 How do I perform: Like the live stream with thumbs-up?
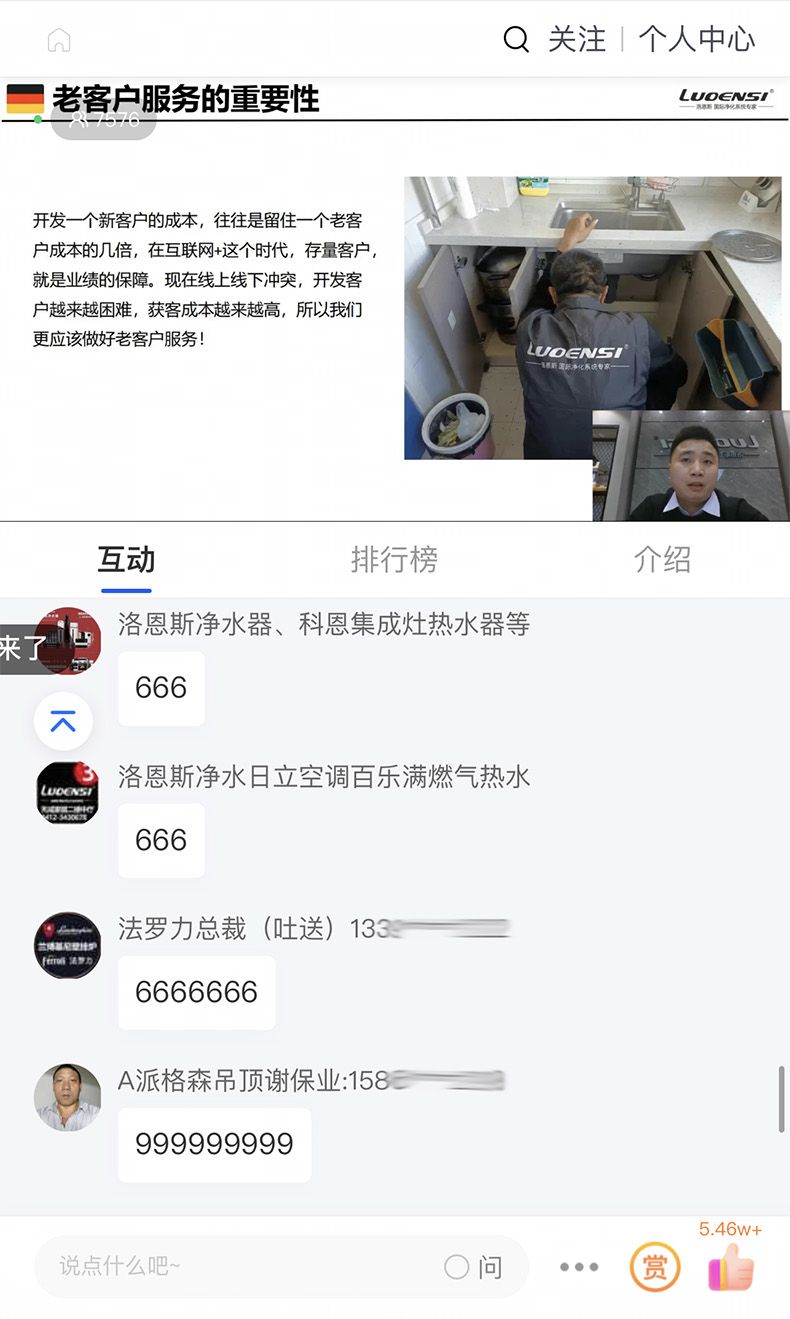(731, 1268)
